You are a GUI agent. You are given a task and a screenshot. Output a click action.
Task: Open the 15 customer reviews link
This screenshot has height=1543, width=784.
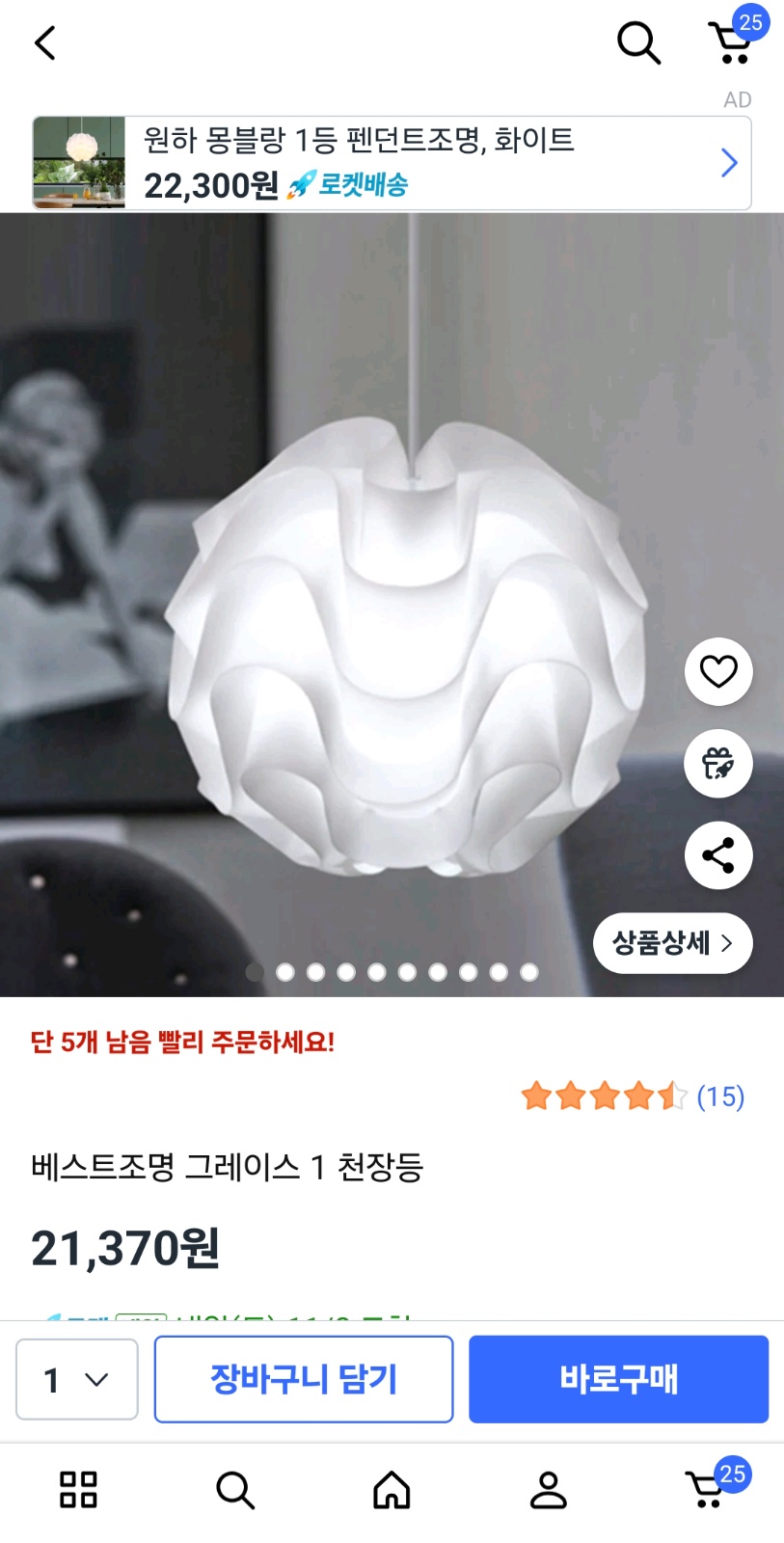click(721, 1096)
